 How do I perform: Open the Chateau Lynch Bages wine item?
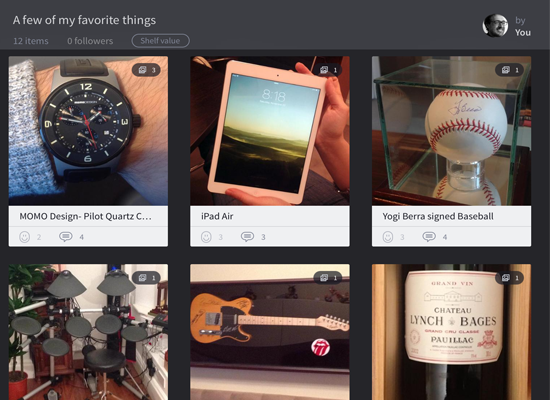(451, 332)
